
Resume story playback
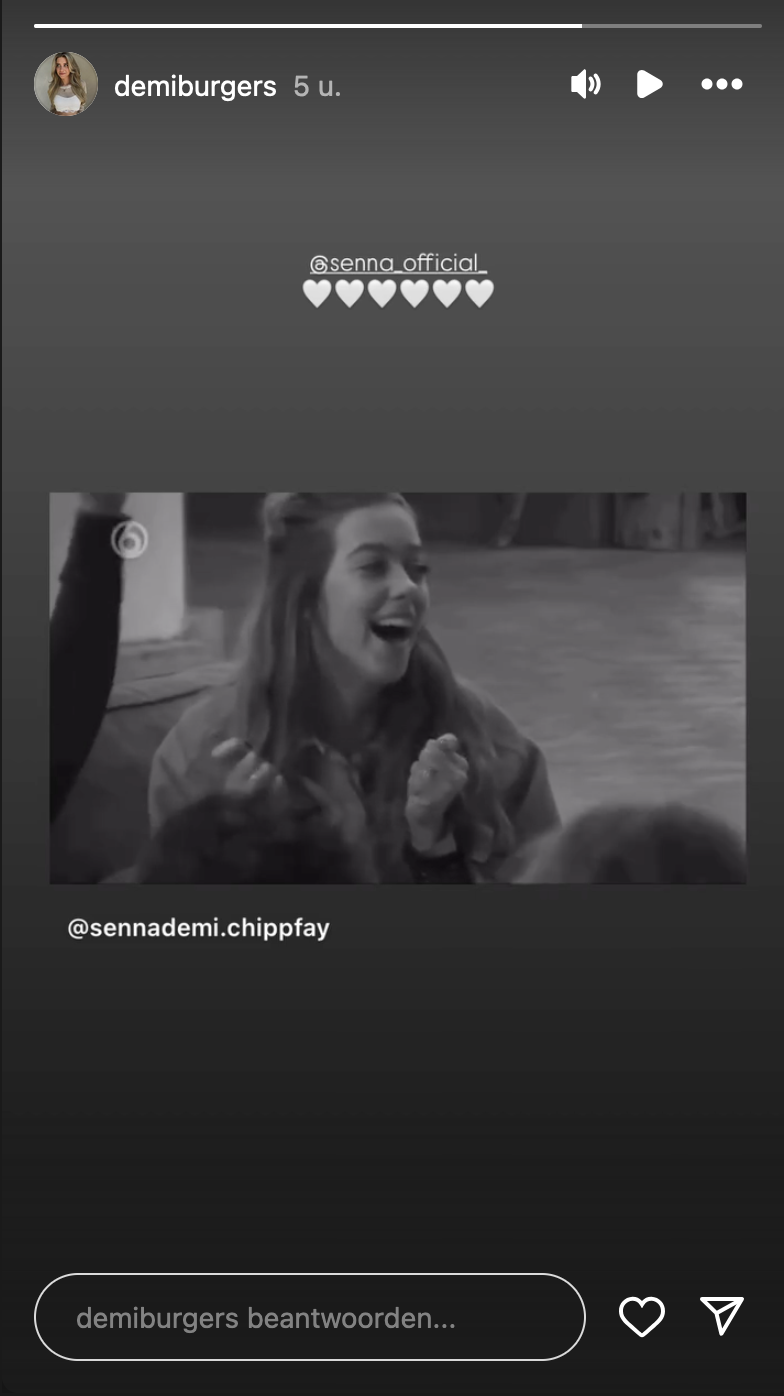point(649,85)
